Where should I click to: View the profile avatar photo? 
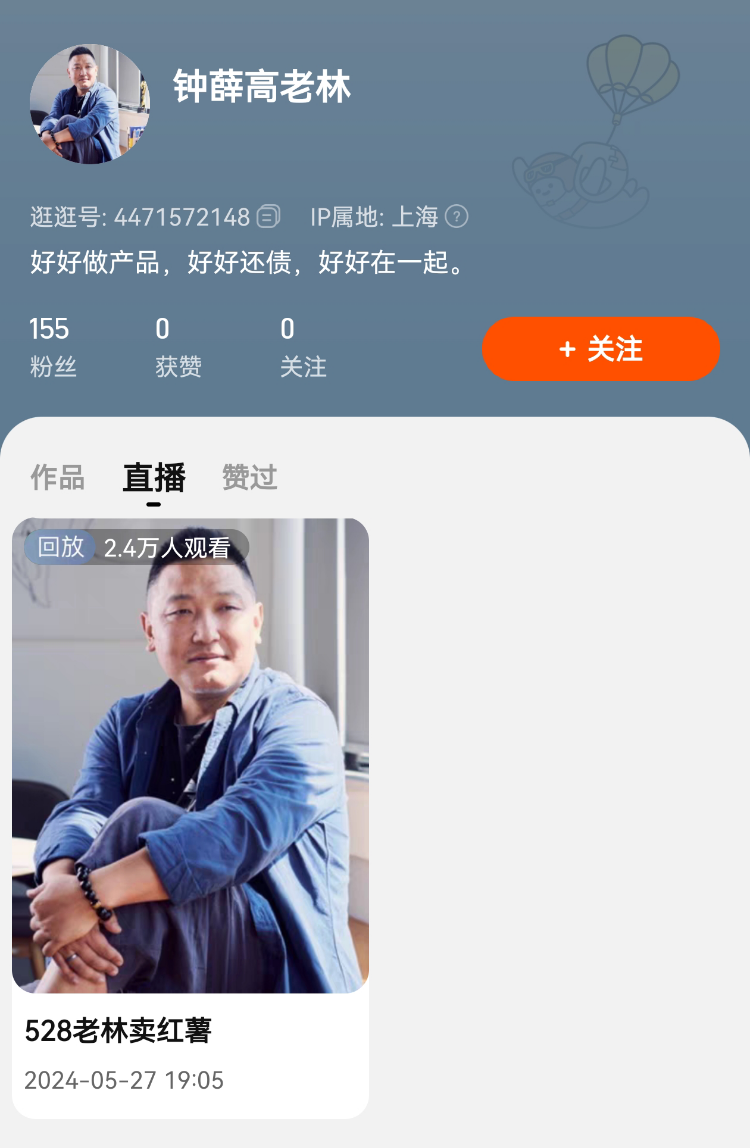[89, 103]
